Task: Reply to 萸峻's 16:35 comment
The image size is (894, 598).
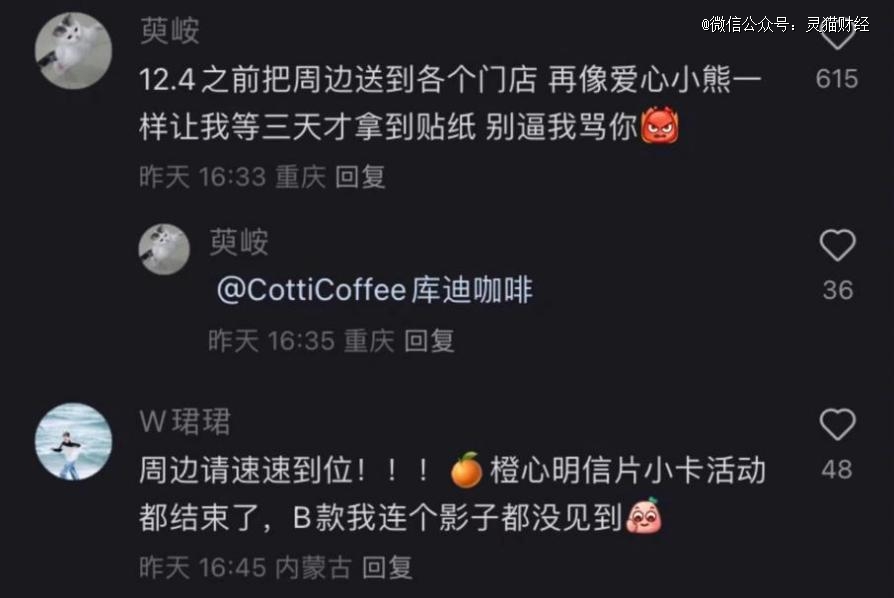Action: (x=429, y=340)
